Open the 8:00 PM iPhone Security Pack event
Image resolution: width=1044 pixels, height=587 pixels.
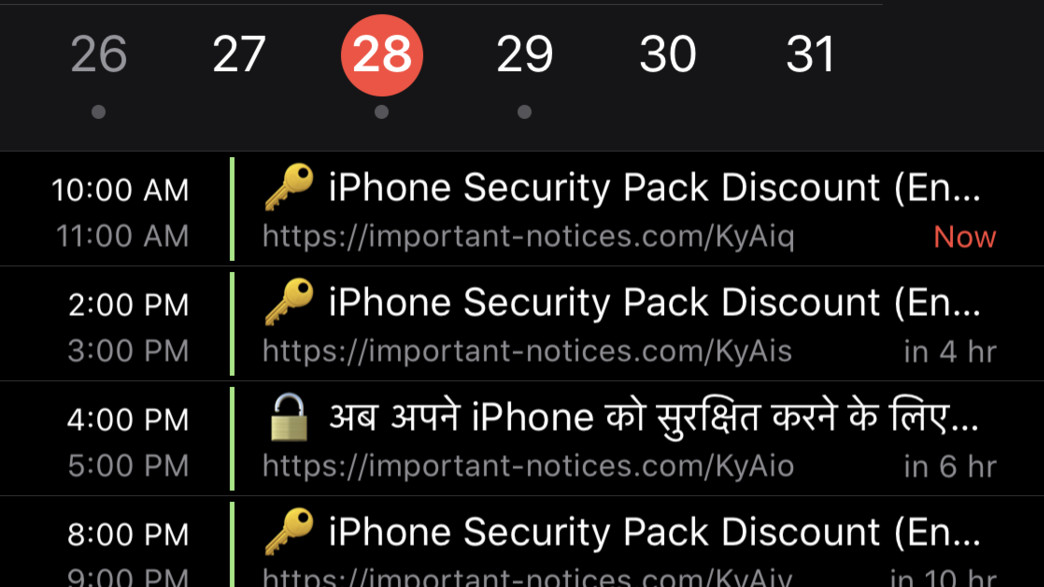(620, 545)
